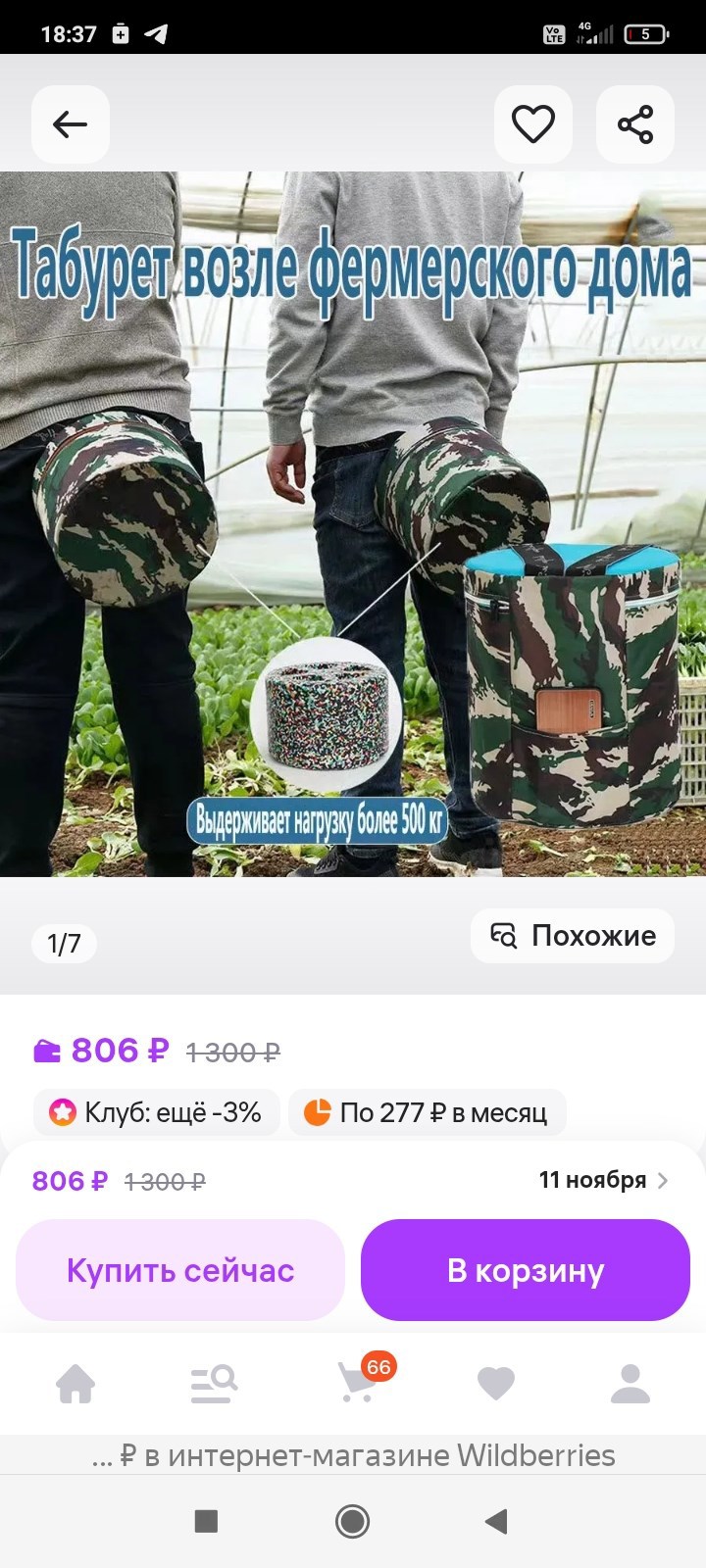Viewport: 706px width, 1568px height.
Task: Find similar items via Похожие button
Action: (x=573, y=936)
